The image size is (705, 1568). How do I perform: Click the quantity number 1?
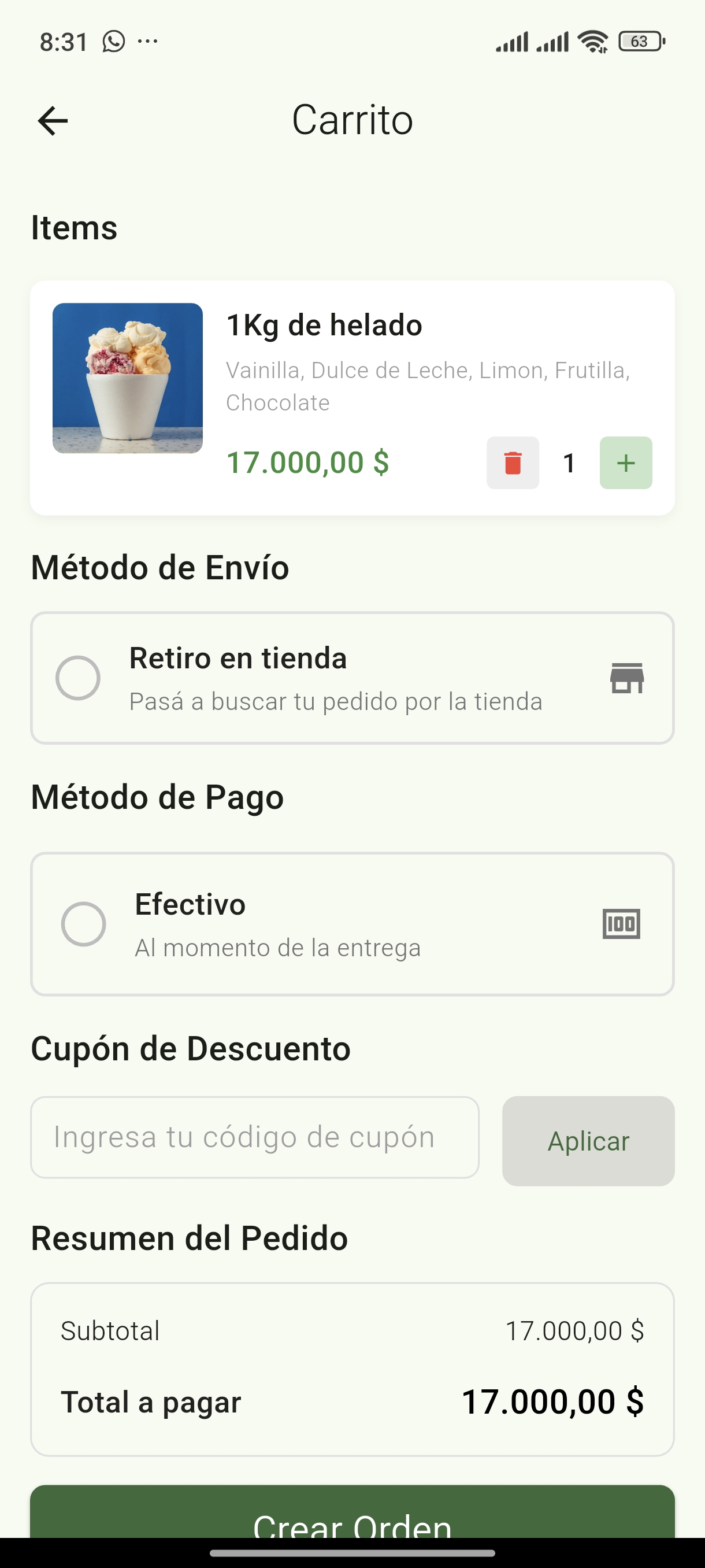[568, 463]
